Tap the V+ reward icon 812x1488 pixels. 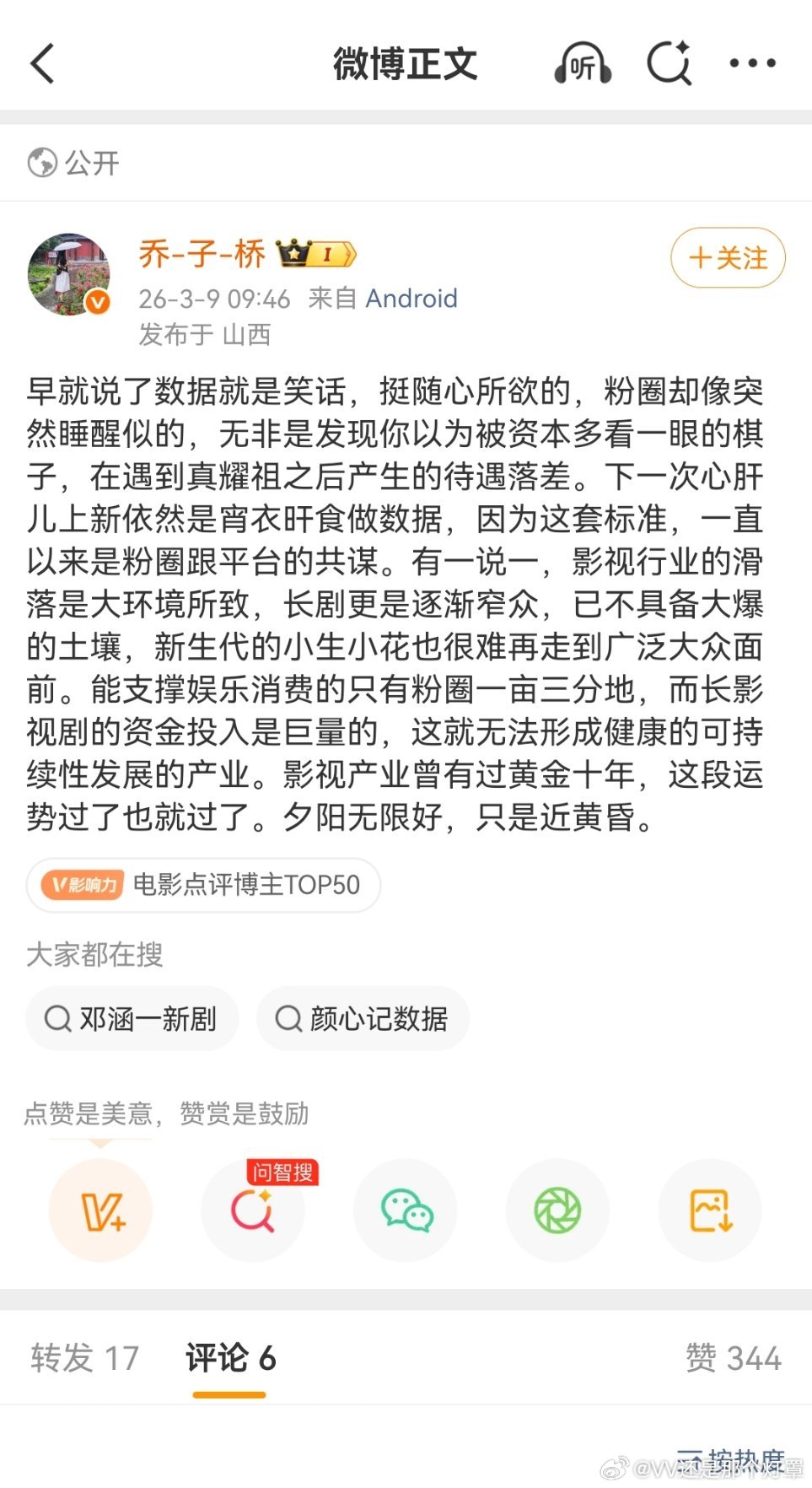101,1210
